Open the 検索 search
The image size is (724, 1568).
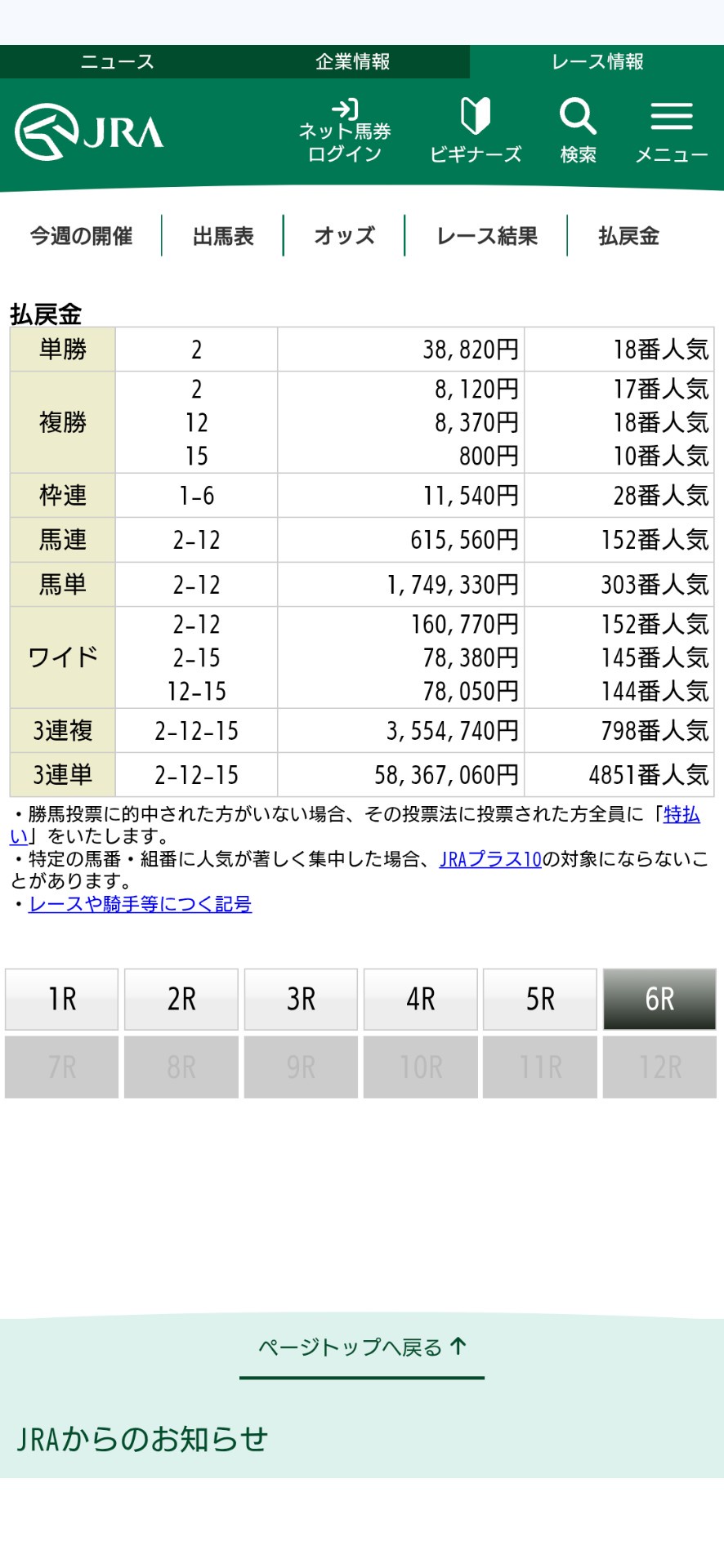(578, 132)
